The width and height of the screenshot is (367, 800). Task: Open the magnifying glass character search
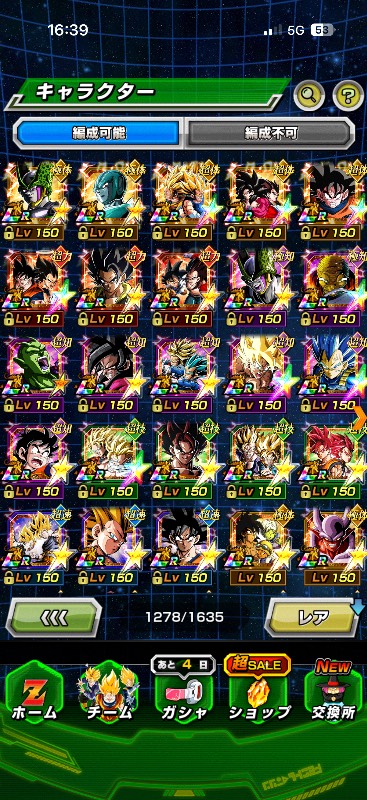point(309,94)
